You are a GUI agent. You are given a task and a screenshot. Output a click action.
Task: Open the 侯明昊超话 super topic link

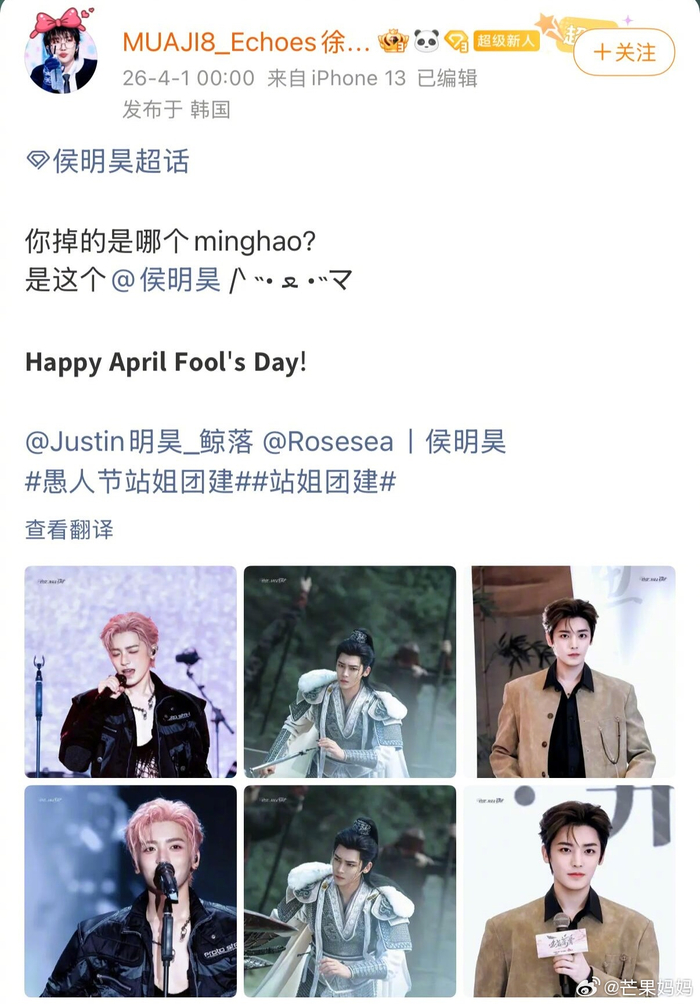(x=108, y=161)
